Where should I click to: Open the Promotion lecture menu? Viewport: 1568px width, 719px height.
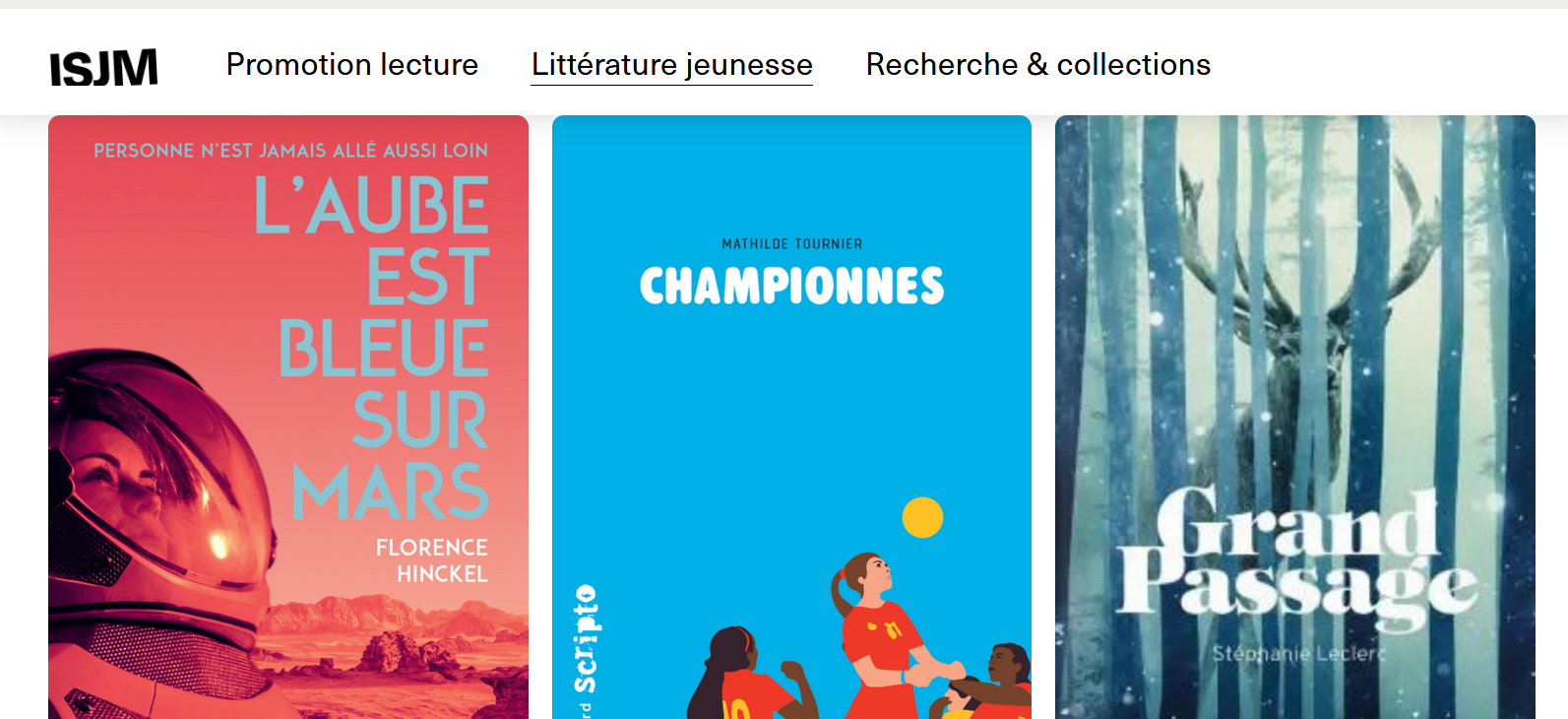click(351, 65)
